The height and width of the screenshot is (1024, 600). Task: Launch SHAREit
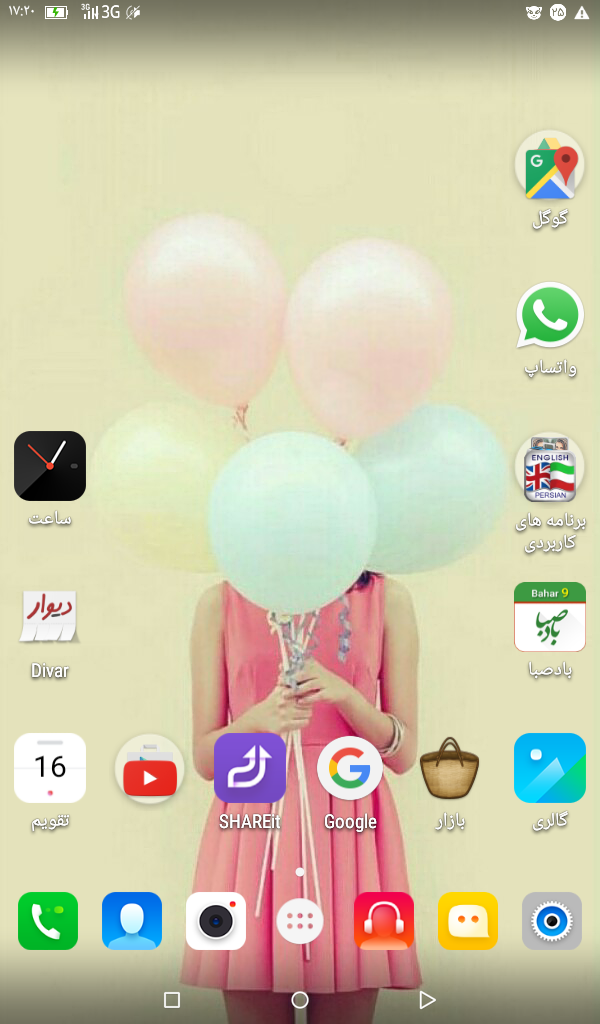250,768
